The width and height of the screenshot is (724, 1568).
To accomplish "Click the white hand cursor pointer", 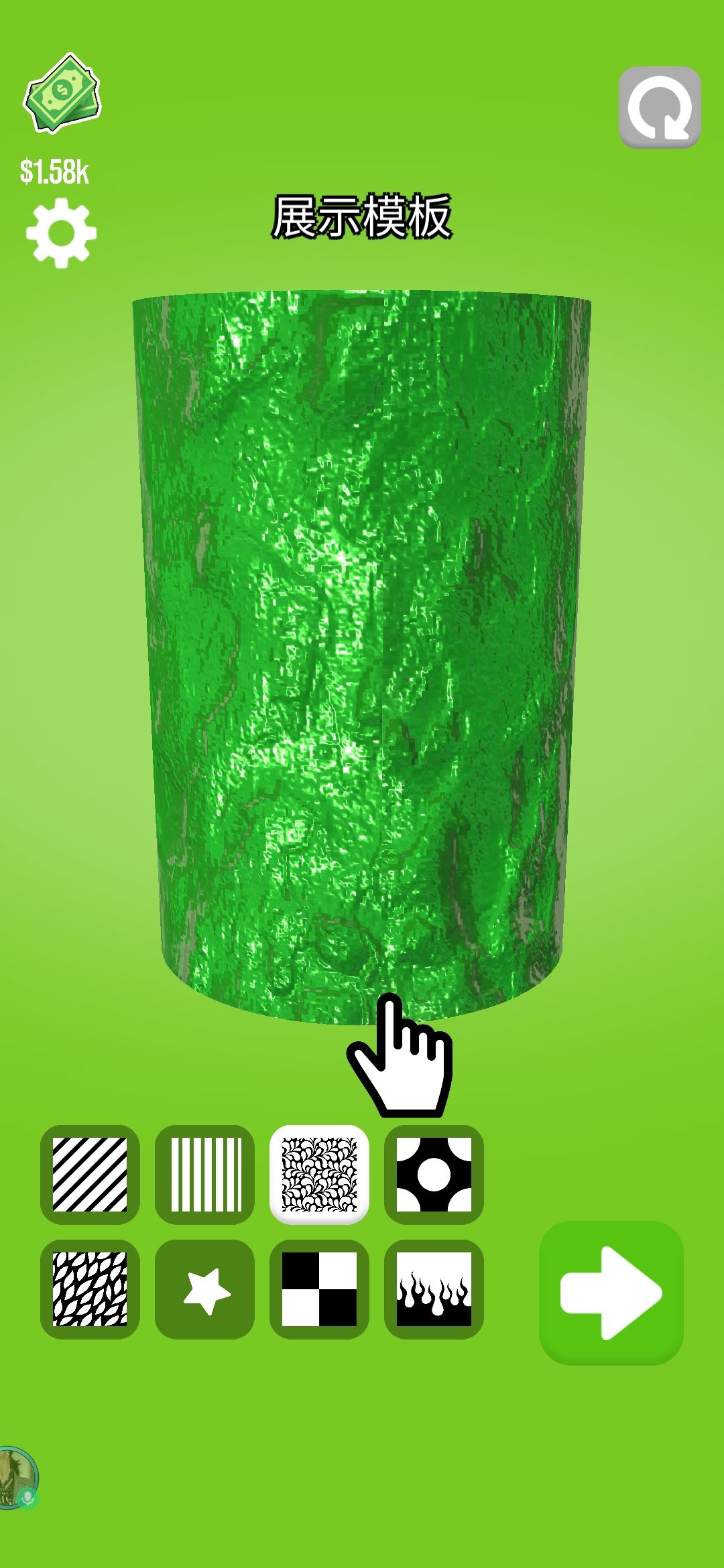I will coord(399,1065).
